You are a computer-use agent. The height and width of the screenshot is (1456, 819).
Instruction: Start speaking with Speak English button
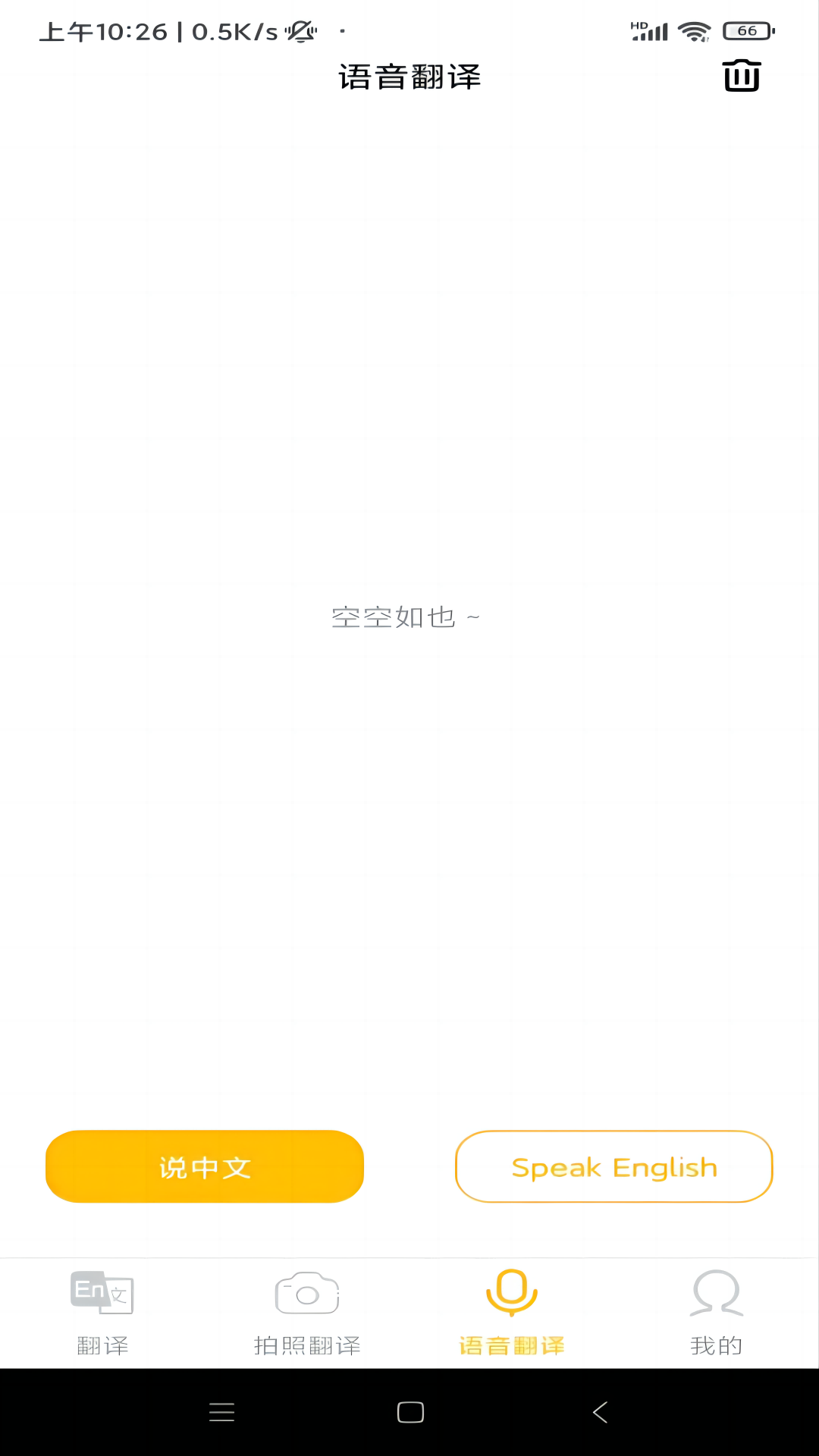613,1166
